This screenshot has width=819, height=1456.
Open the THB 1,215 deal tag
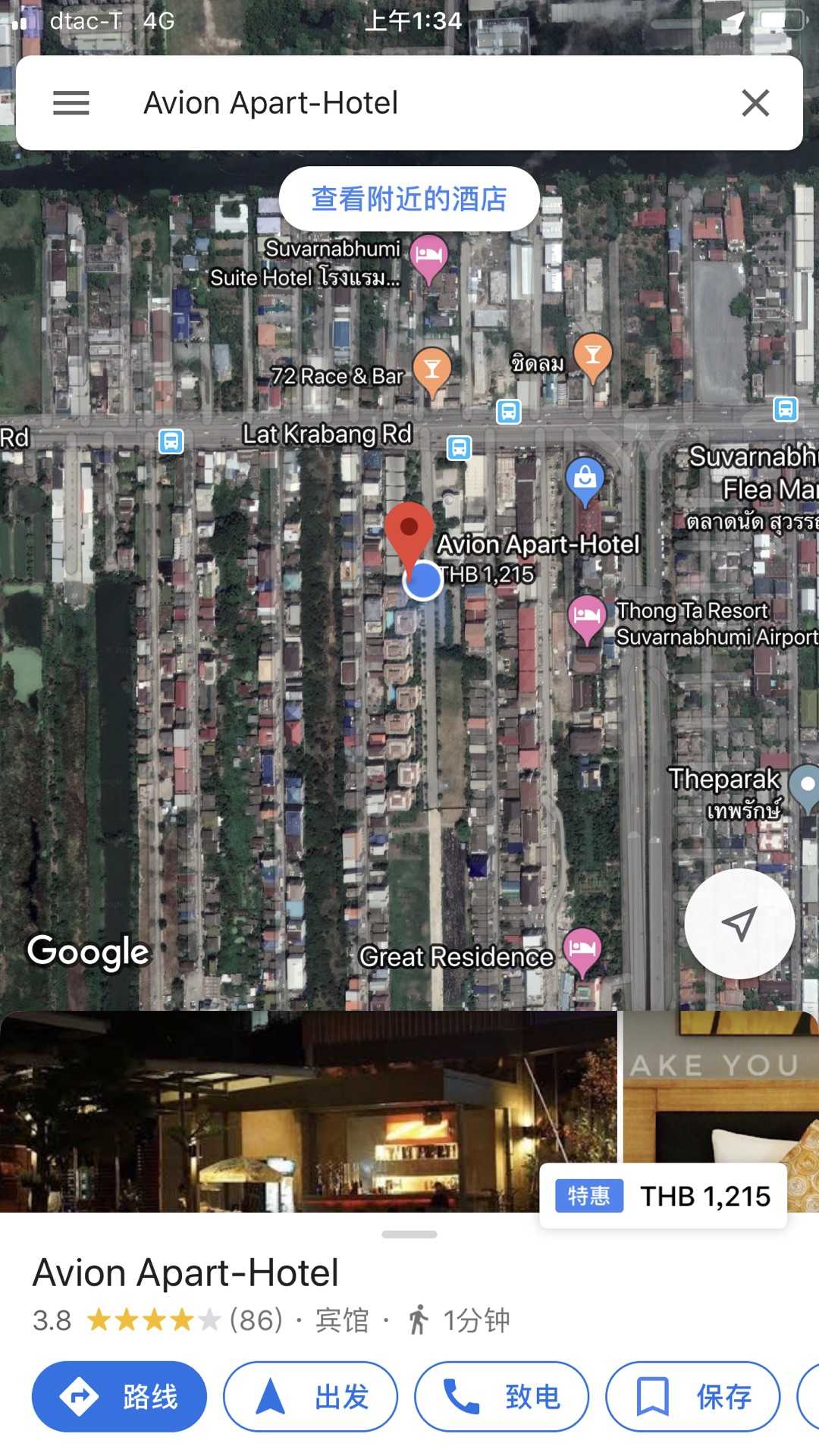[663, 1196]
